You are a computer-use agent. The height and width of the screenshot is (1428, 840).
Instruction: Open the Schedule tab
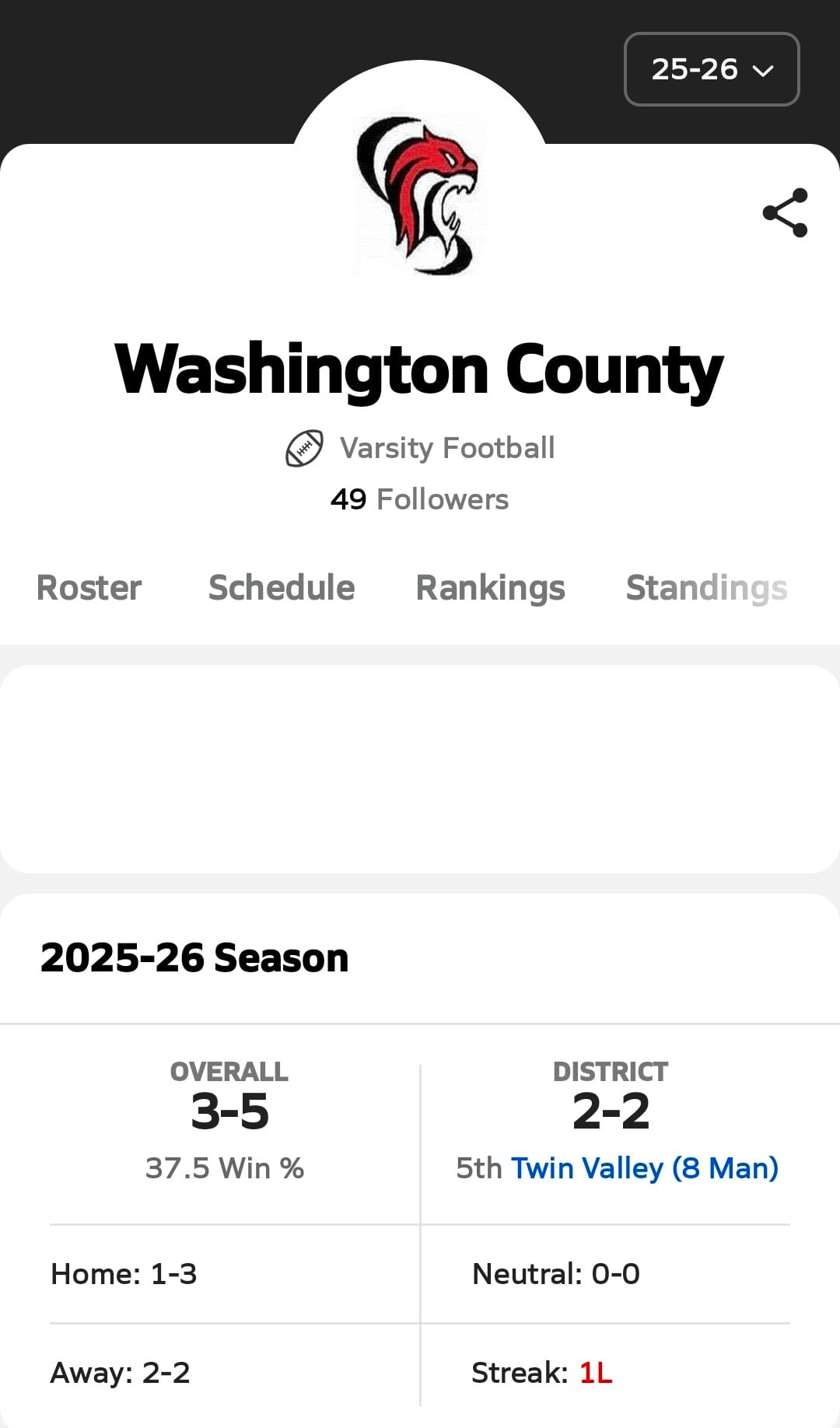click(282, 588)
